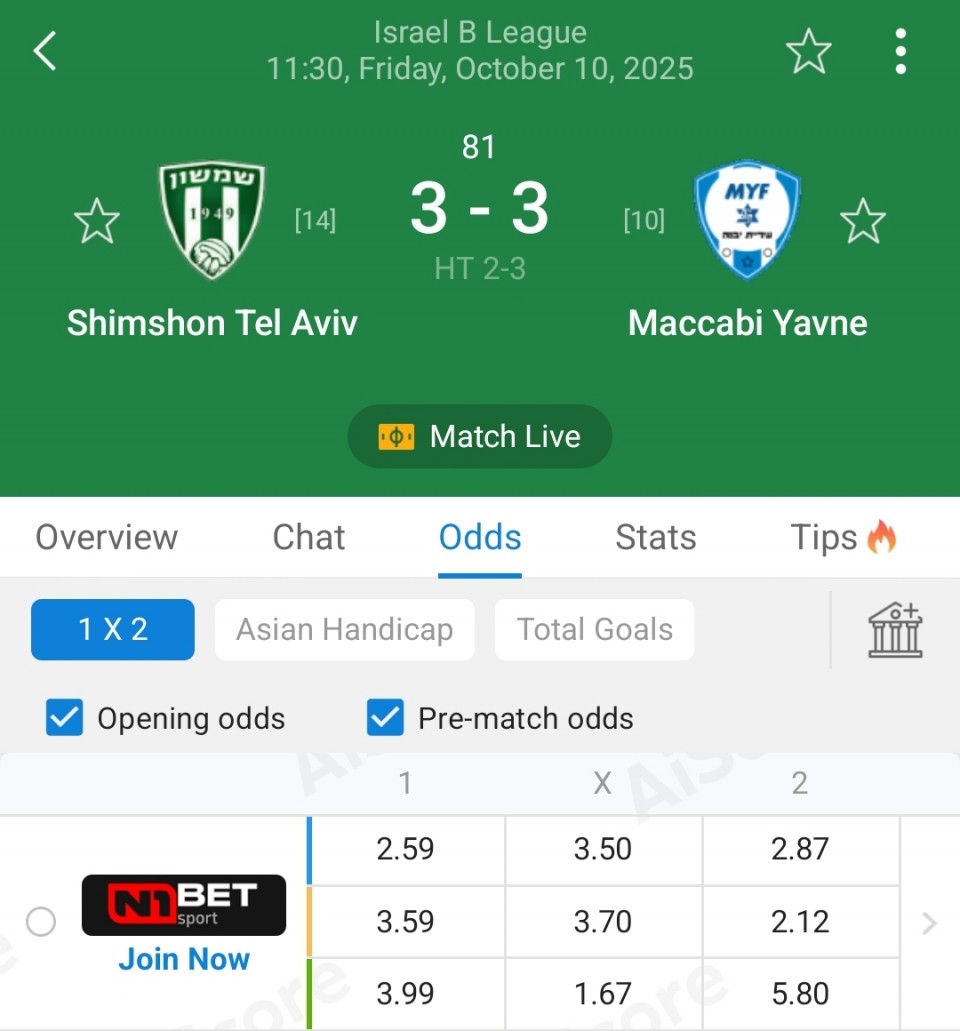Favorite Maccabi Yavne with its star
Screen dimensions: 960x1031
862,221
